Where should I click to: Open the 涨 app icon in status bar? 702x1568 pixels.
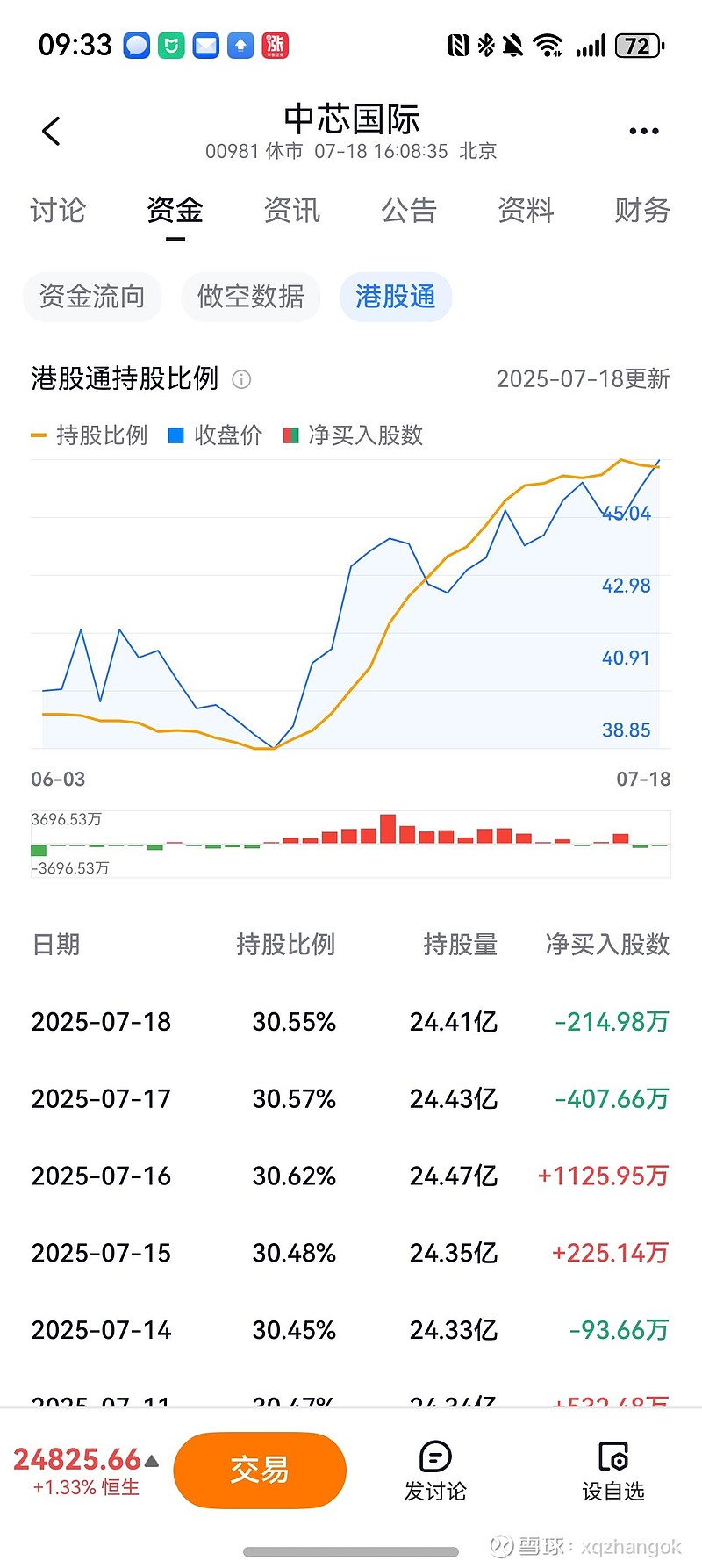(x=276, y=45)
